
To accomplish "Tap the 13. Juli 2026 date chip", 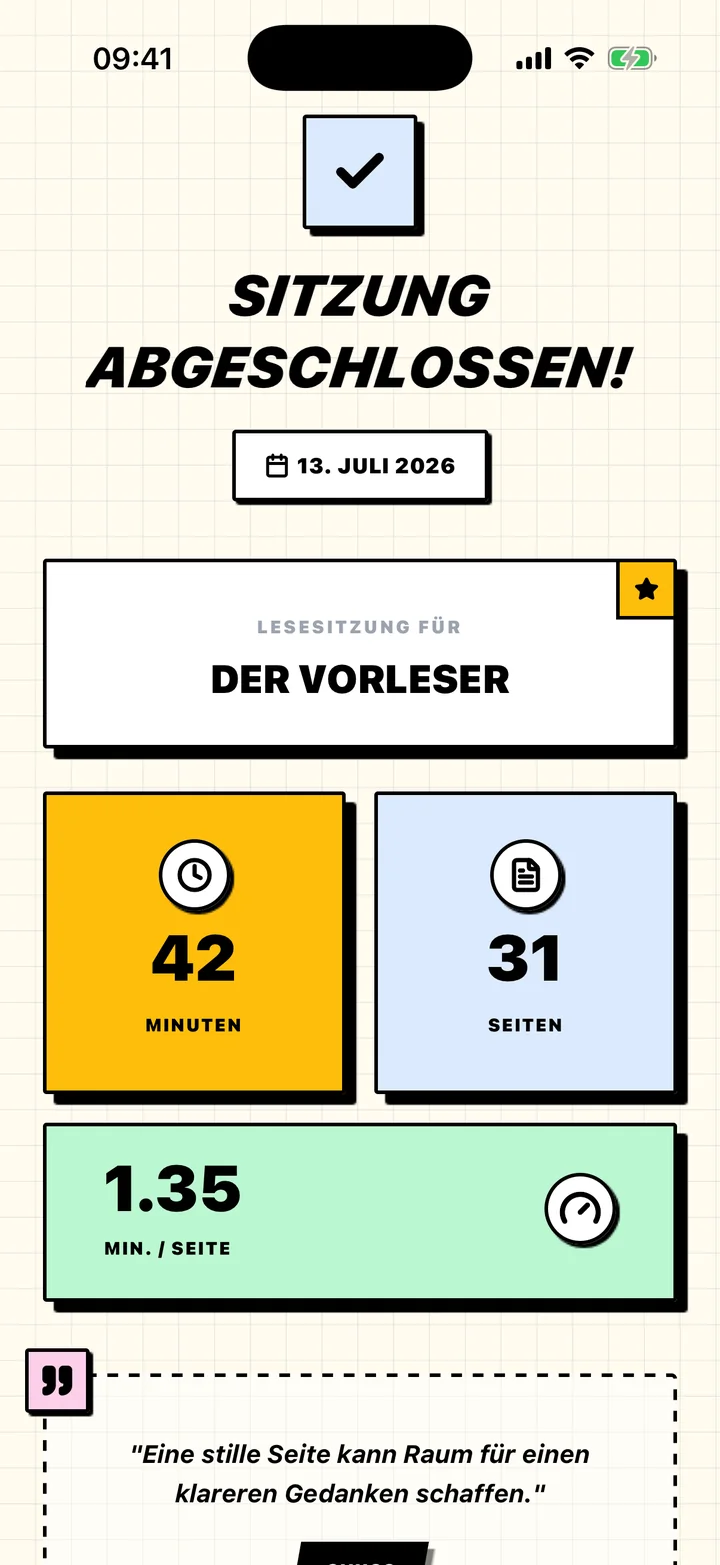I will pyautogui.click(x=360, y=465).
